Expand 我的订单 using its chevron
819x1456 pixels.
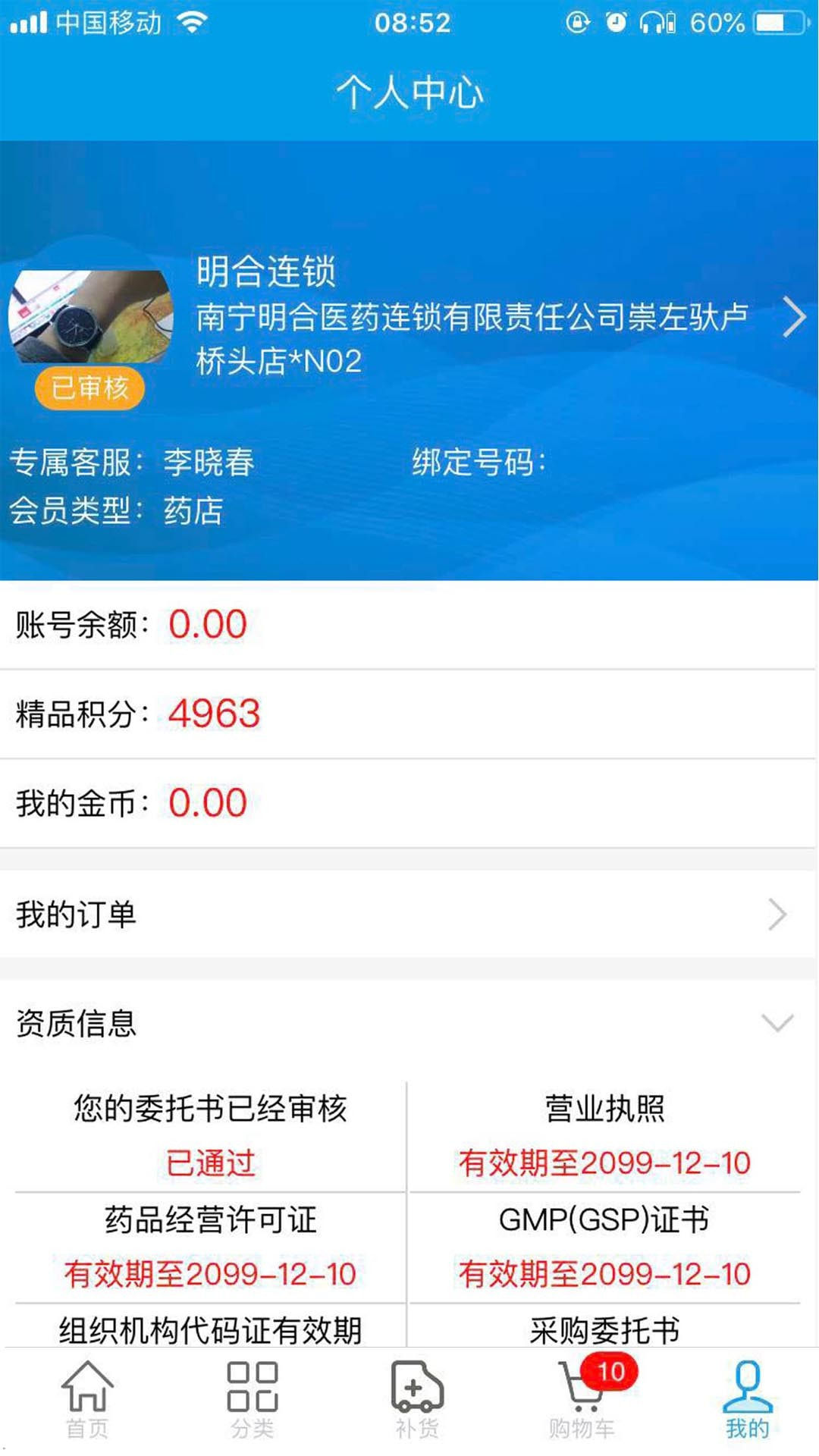click(774, 915)
